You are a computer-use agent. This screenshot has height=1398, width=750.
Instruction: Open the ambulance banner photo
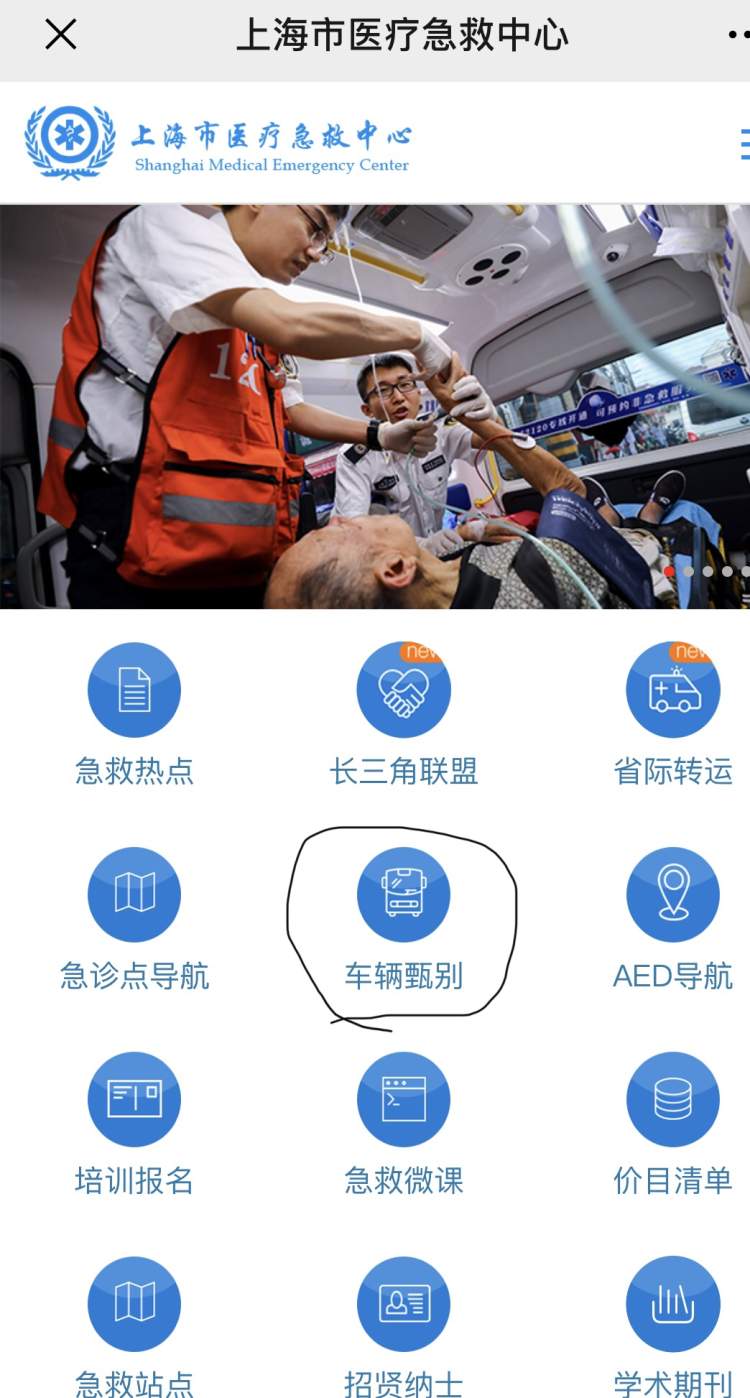[x=375, y=406]
